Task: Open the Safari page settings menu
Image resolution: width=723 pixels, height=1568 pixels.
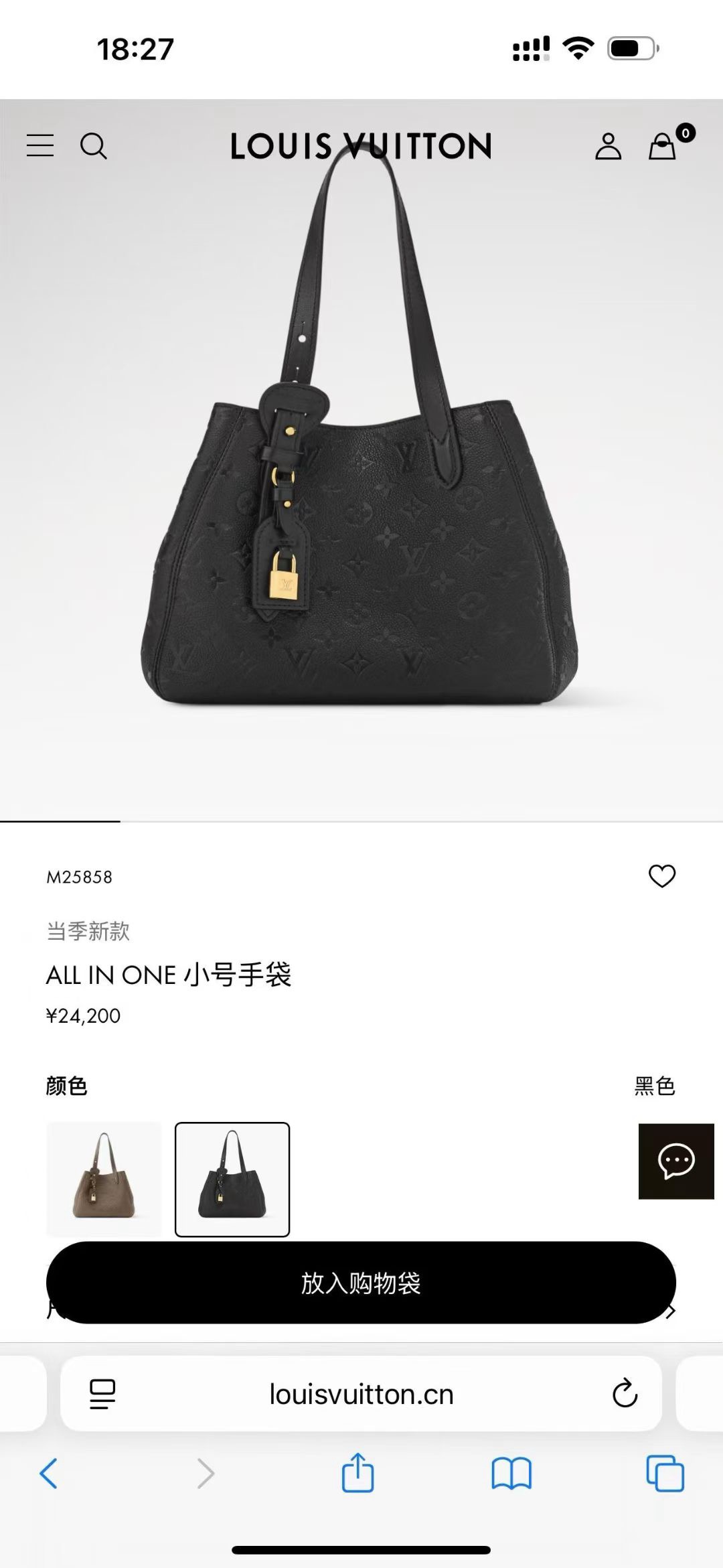Action: coord(102,1394)
